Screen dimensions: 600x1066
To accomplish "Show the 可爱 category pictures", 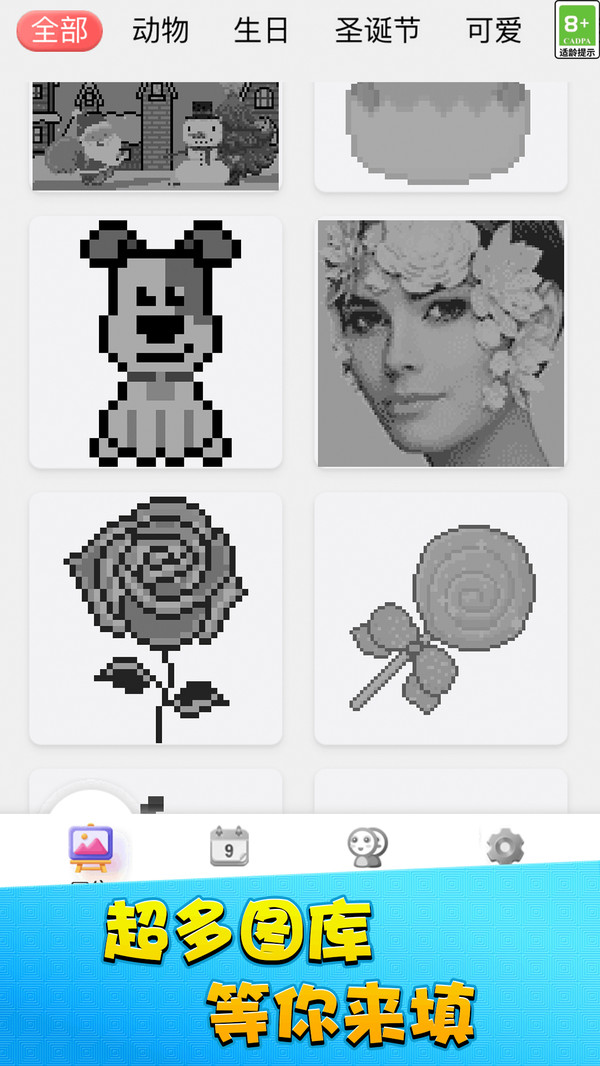I will coord(494,31).
